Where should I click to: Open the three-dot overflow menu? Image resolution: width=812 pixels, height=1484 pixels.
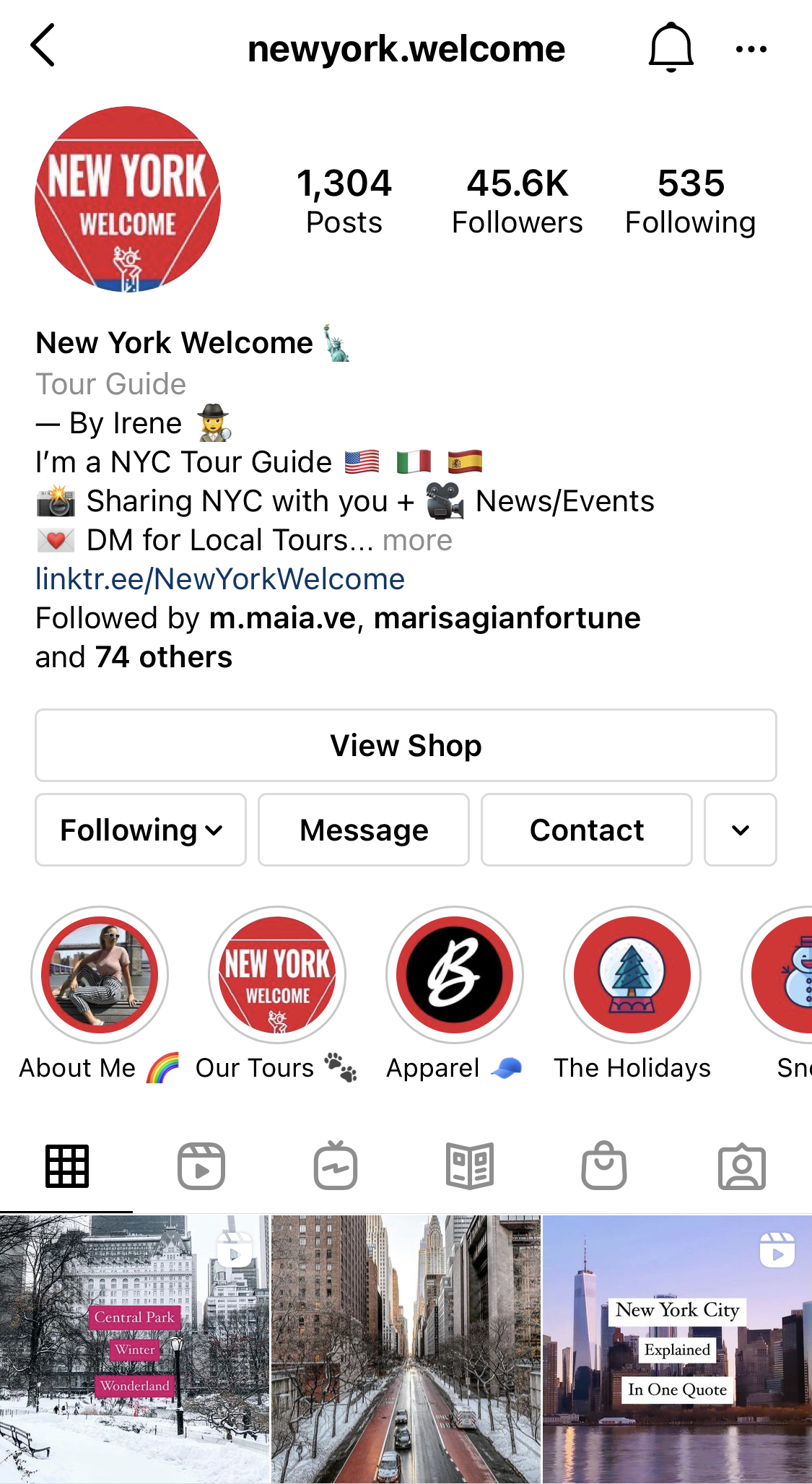click(751, 49)
